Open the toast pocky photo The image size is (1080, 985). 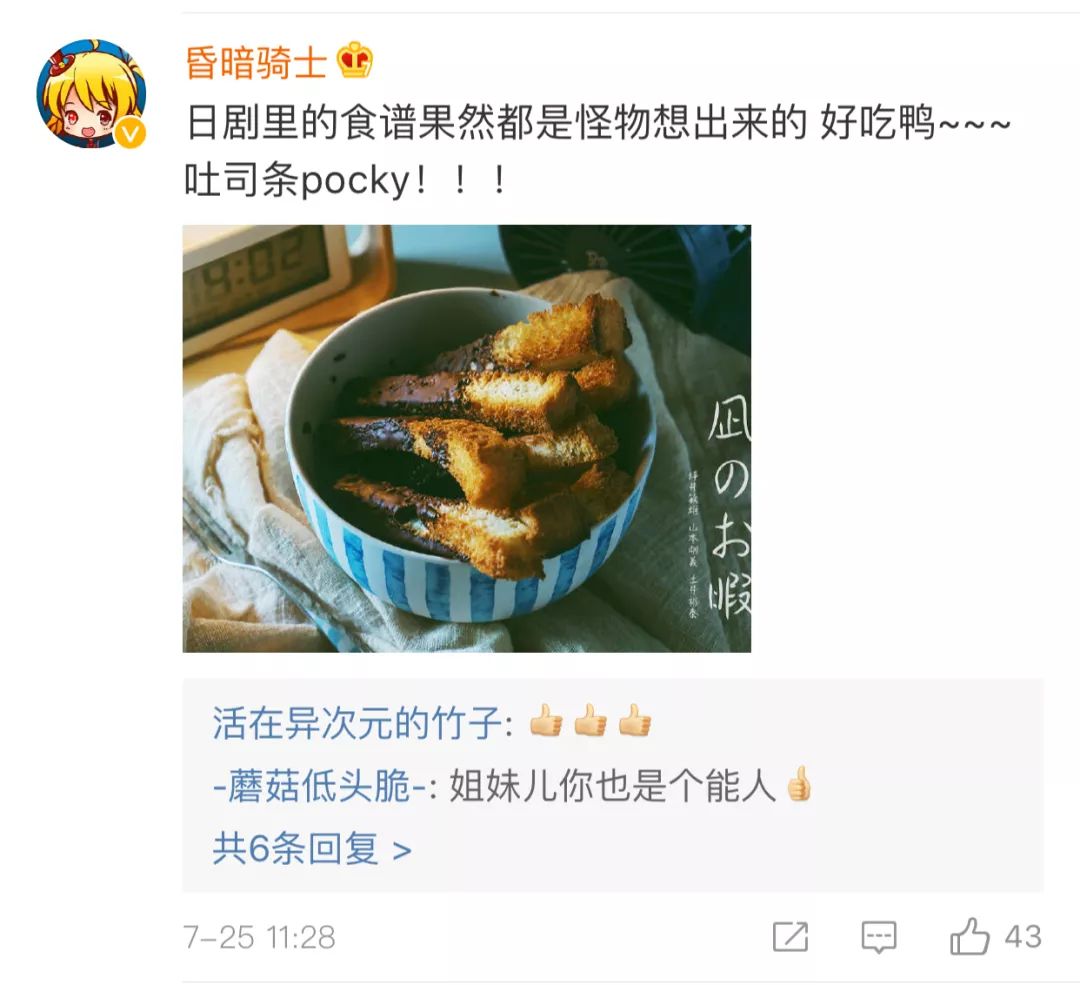tap(466, 438)
